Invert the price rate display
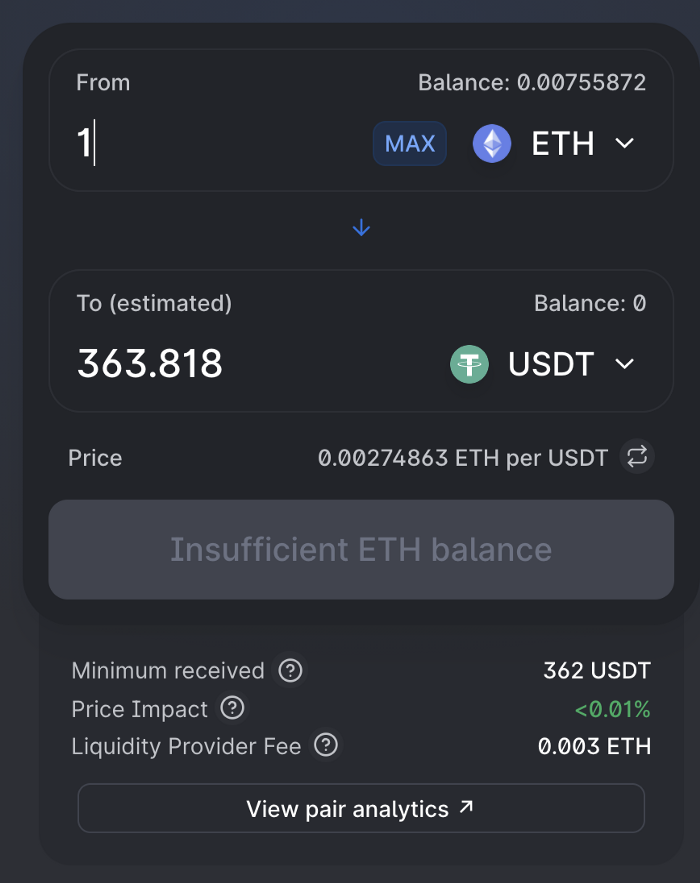The image size is (700, 883). pyautogui.click(x=637, y=458)
